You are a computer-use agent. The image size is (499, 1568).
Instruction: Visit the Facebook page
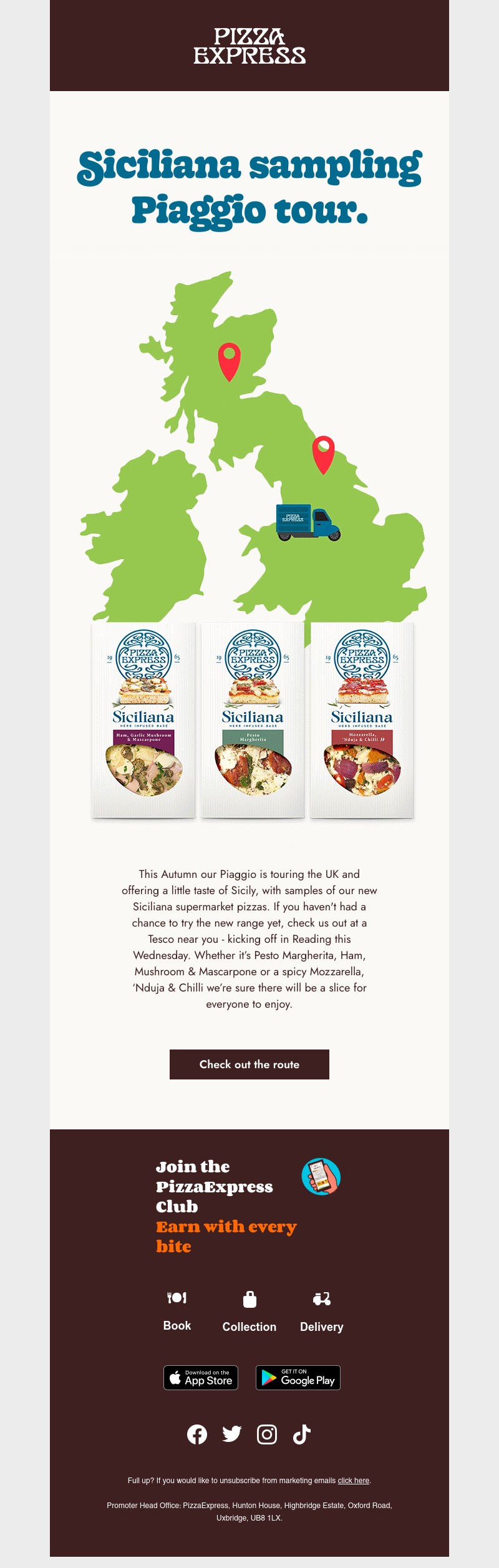pyautogui.click(x=197, y=1434)
